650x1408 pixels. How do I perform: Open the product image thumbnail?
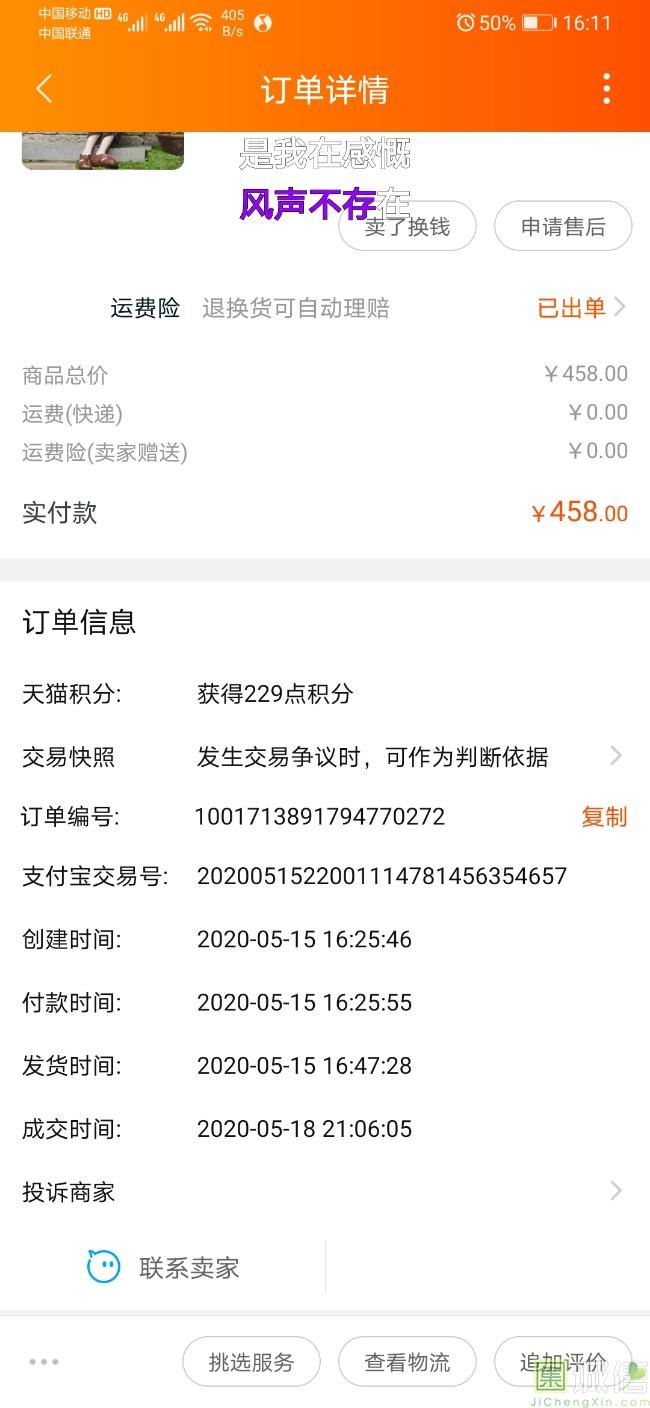(103, 150)
